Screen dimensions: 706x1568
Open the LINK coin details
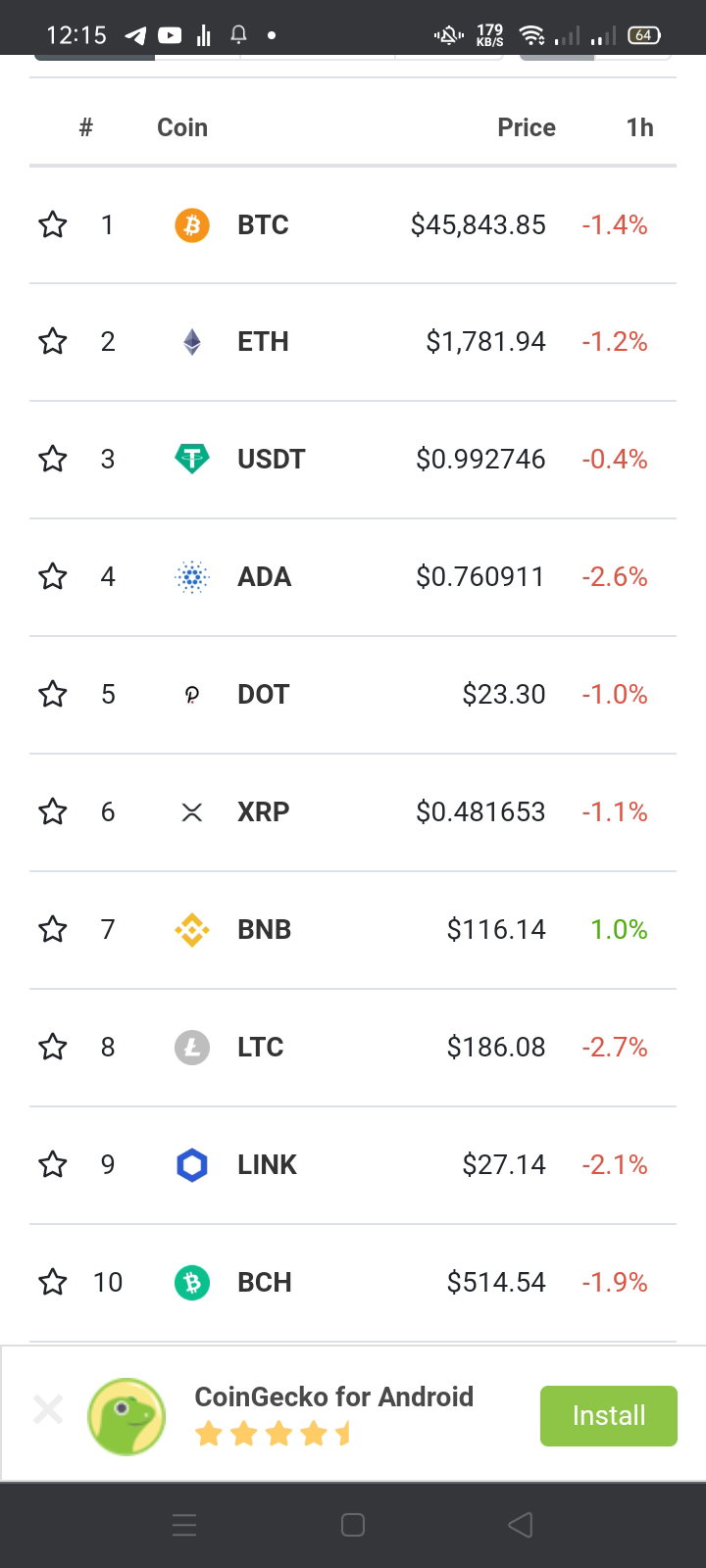click(x=353, y=1165)
